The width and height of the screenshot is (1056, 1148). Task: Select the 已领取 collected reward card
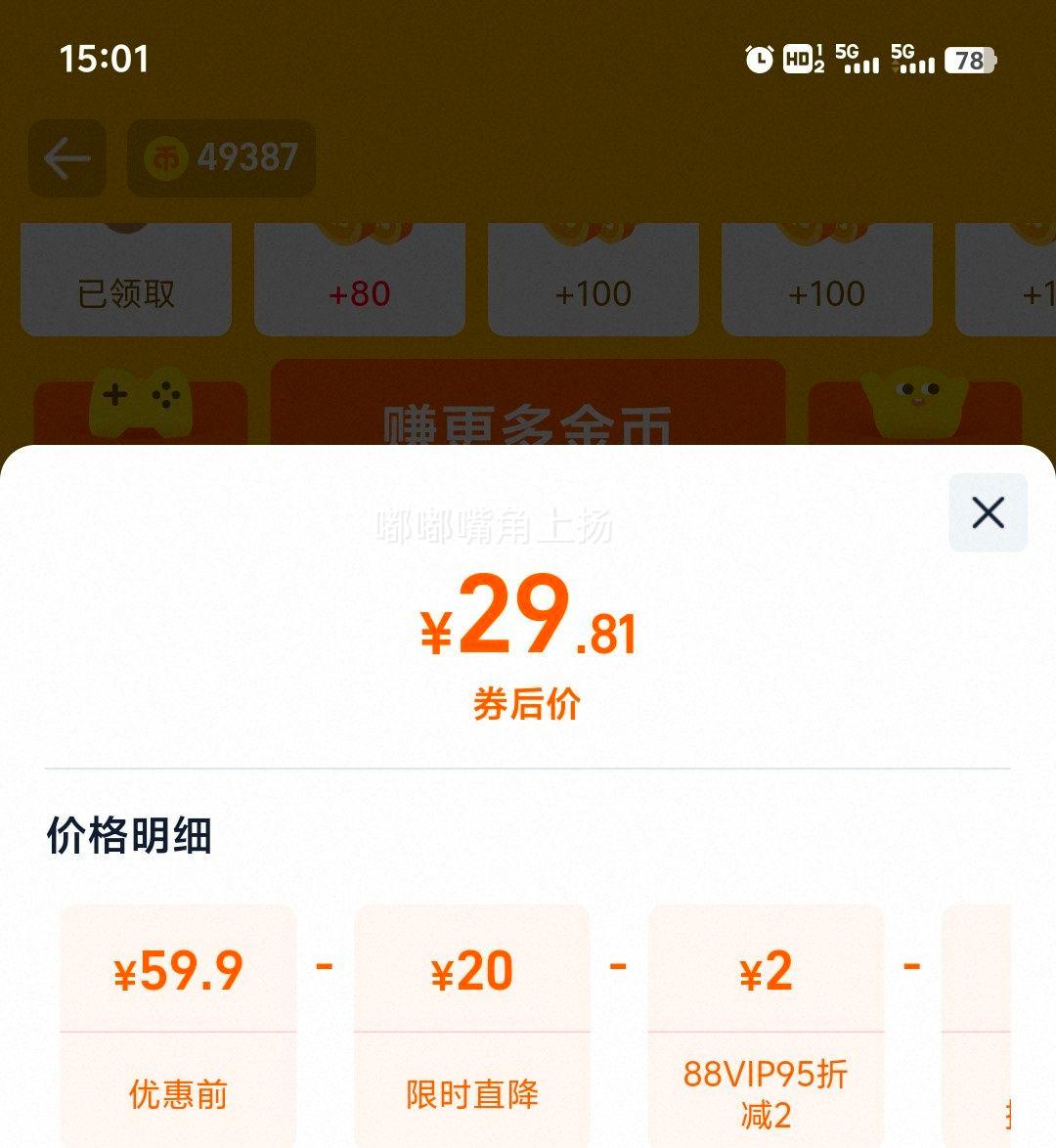coord(125,293)
